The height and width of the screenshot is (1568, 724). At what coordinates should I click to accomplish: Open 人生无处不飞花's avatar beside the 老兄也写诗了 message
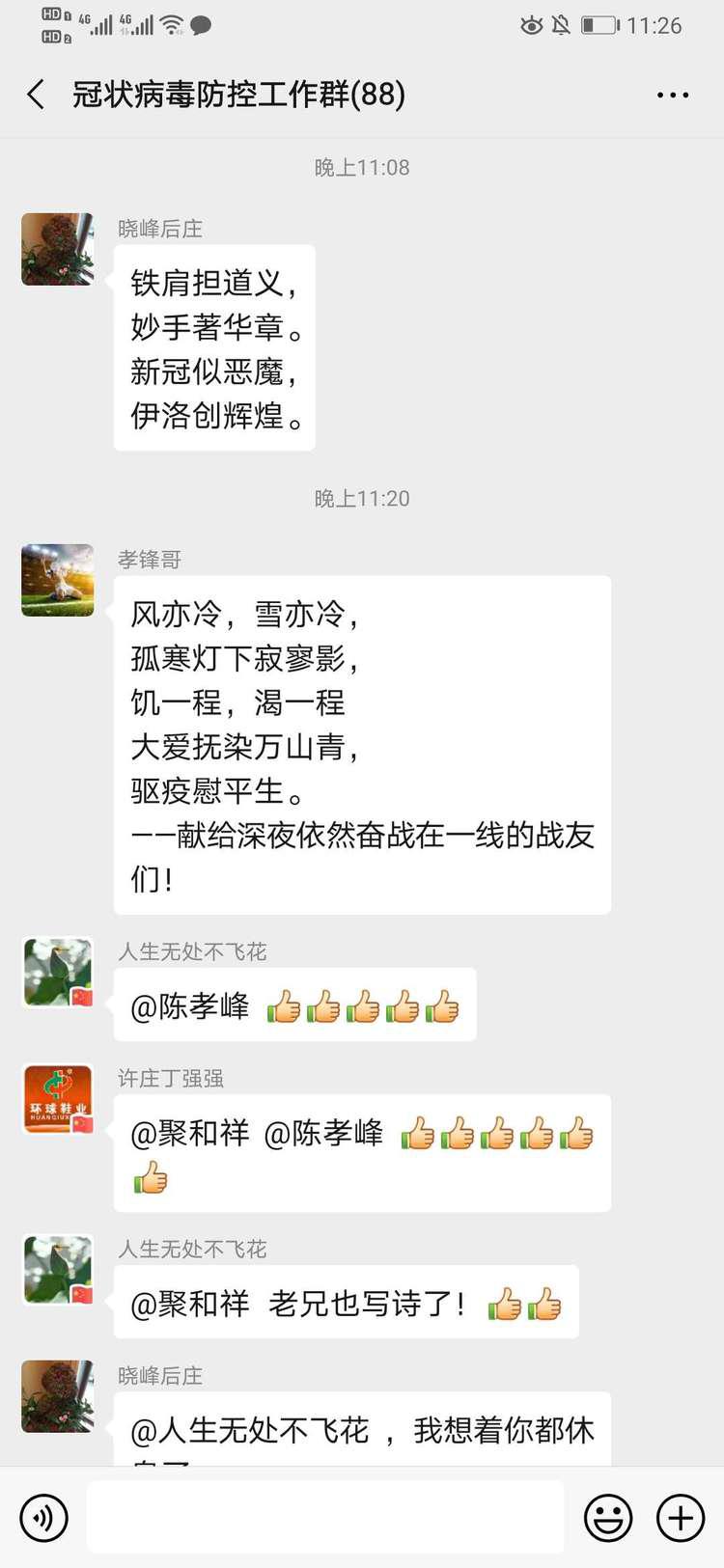click(x=58, y=1270)
